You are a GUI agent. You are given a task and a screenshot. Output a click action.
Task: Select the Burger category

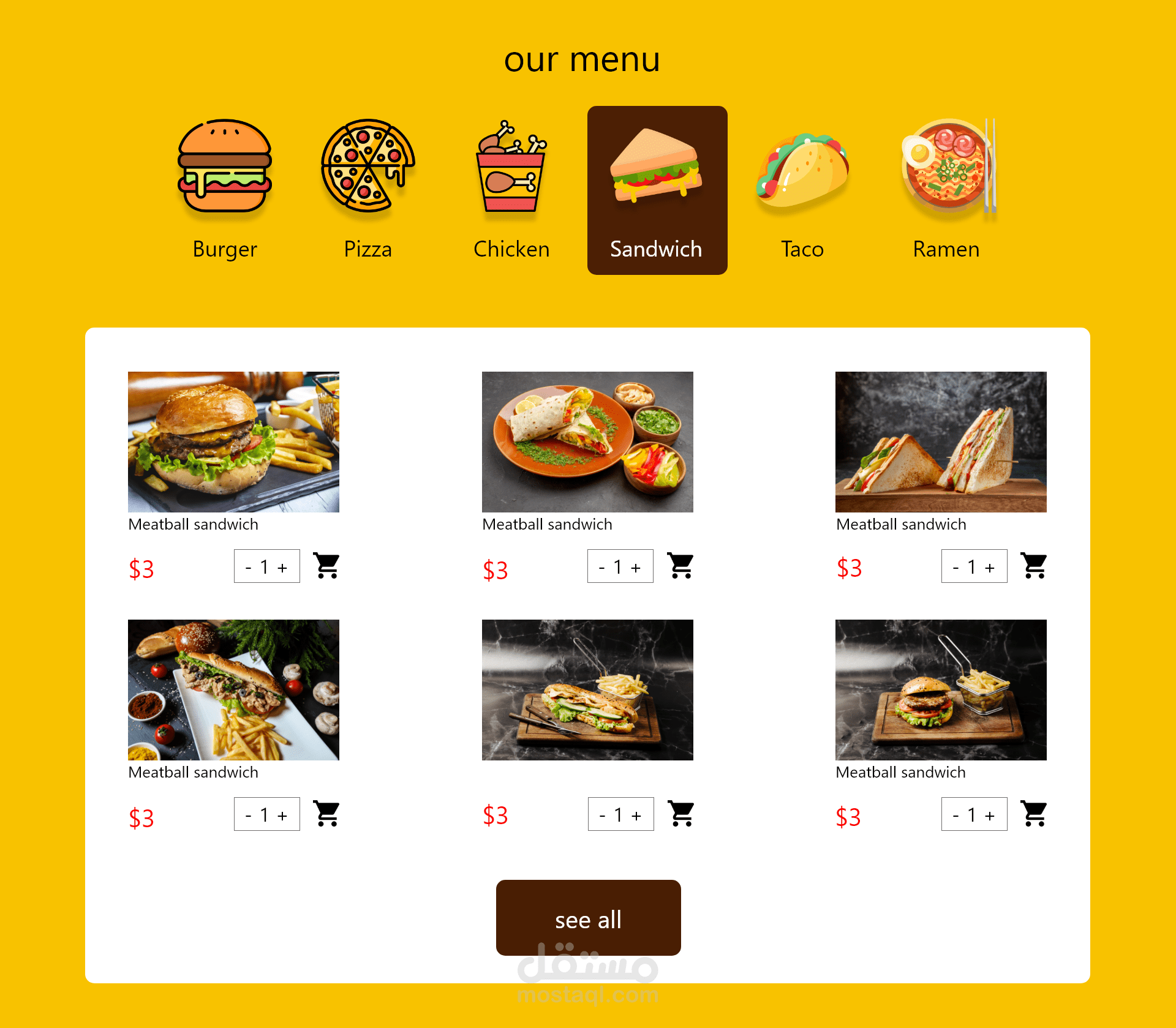(225, 190)
